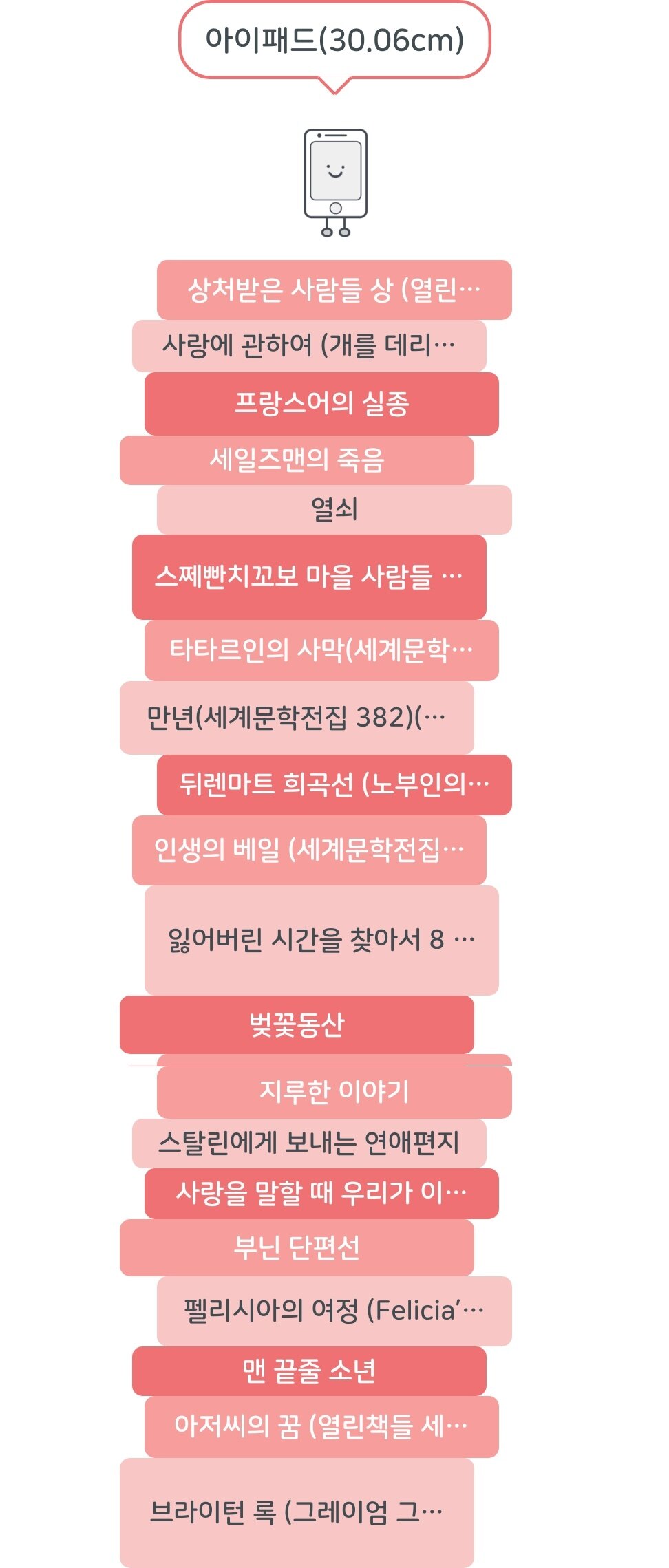Open 만년(세계문학전집 382) book

[x=297, y=718]
